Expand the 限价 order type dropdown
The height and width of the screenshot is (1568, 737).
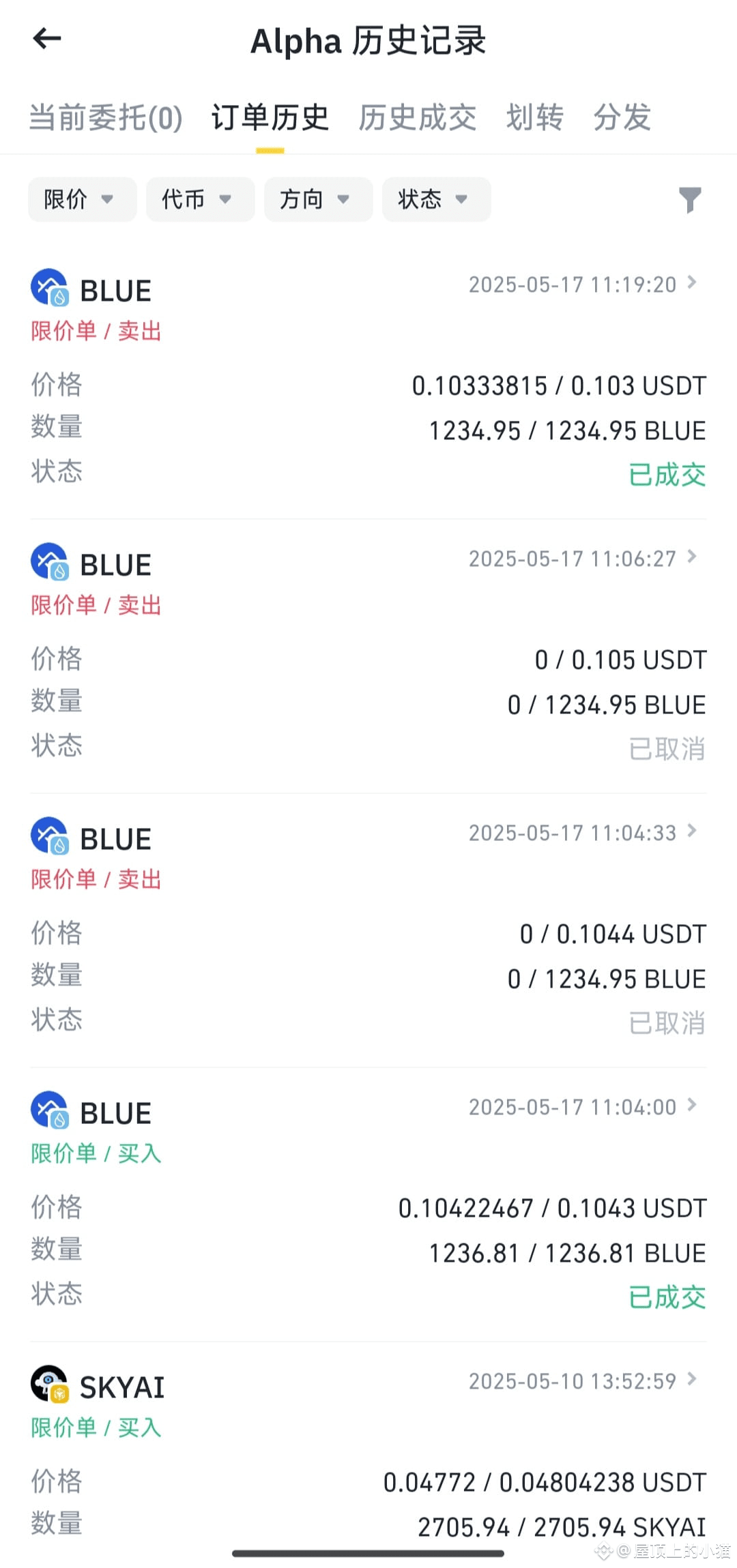[83, 199]
